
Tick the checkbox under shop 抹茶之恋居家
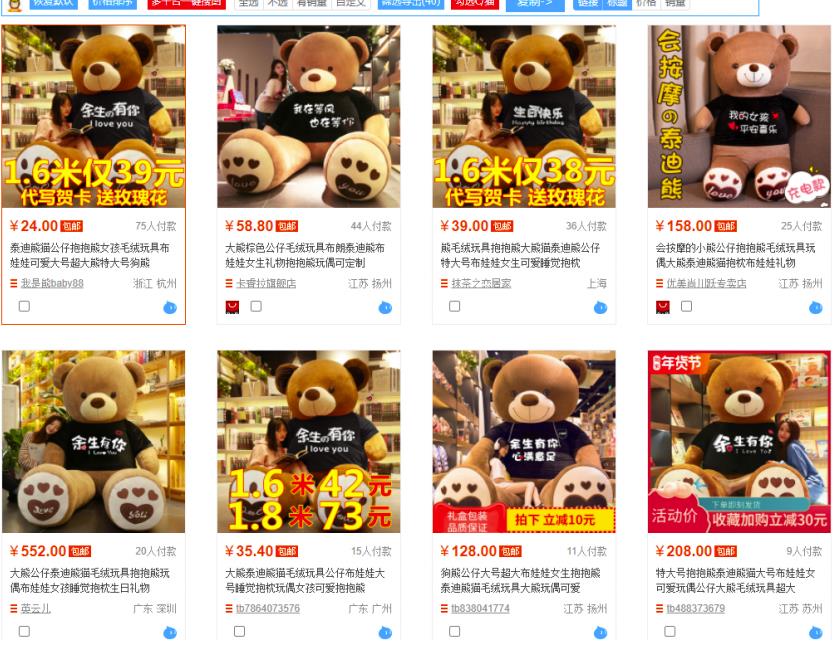[x=454, y=306]
